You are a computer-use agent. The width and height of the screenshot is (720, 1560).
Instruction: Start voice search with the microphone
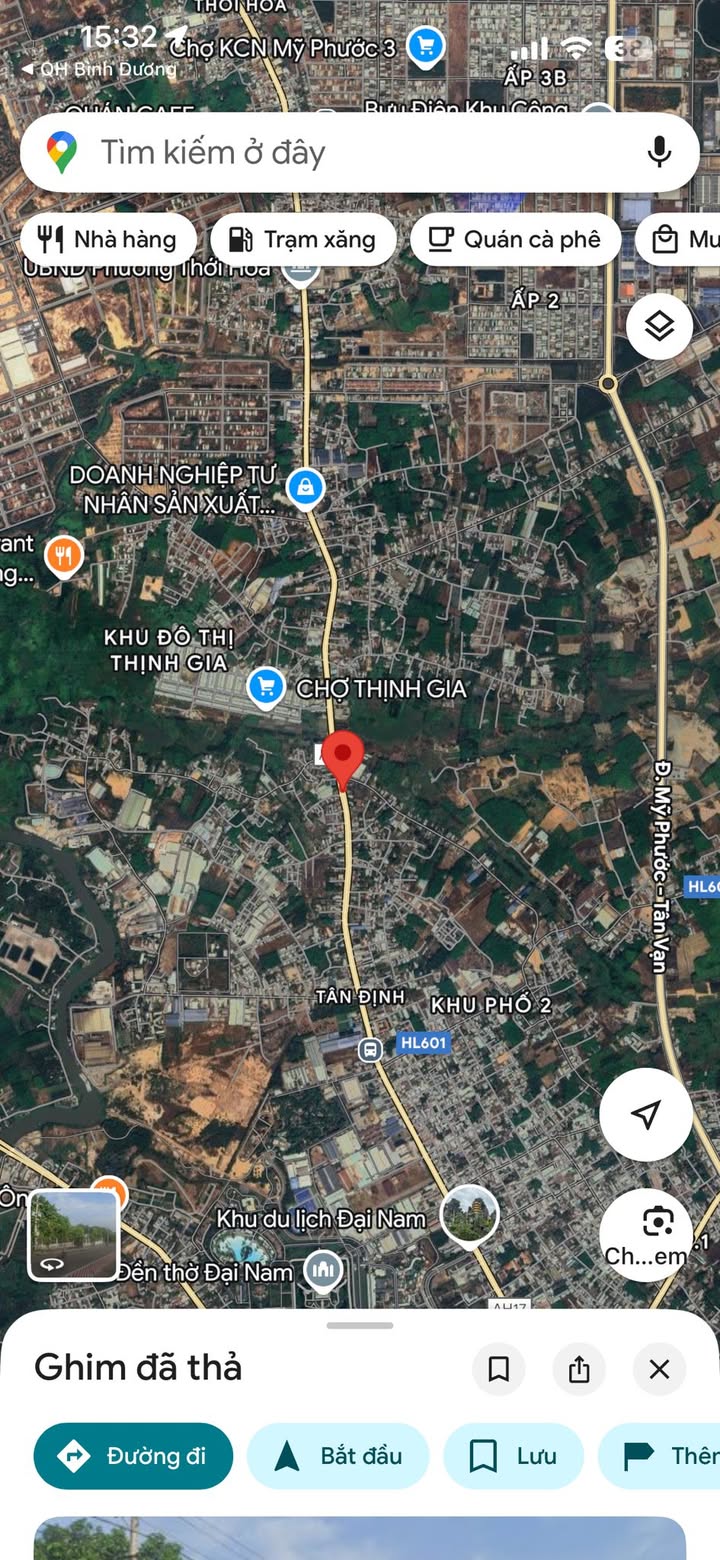[x=658, y=153]
